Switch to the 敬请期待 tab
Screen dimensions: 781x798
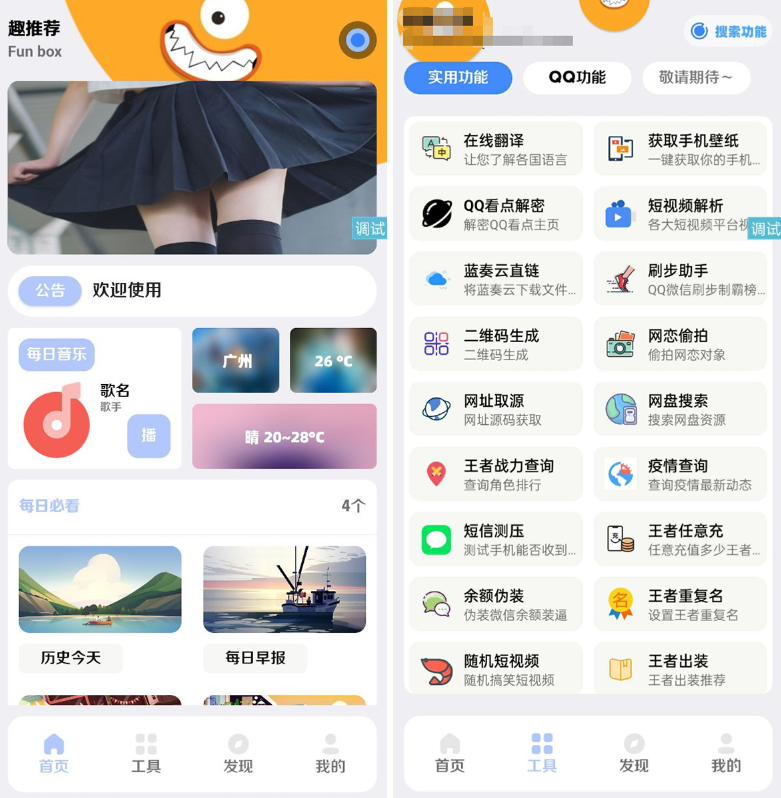click(697, 78)
